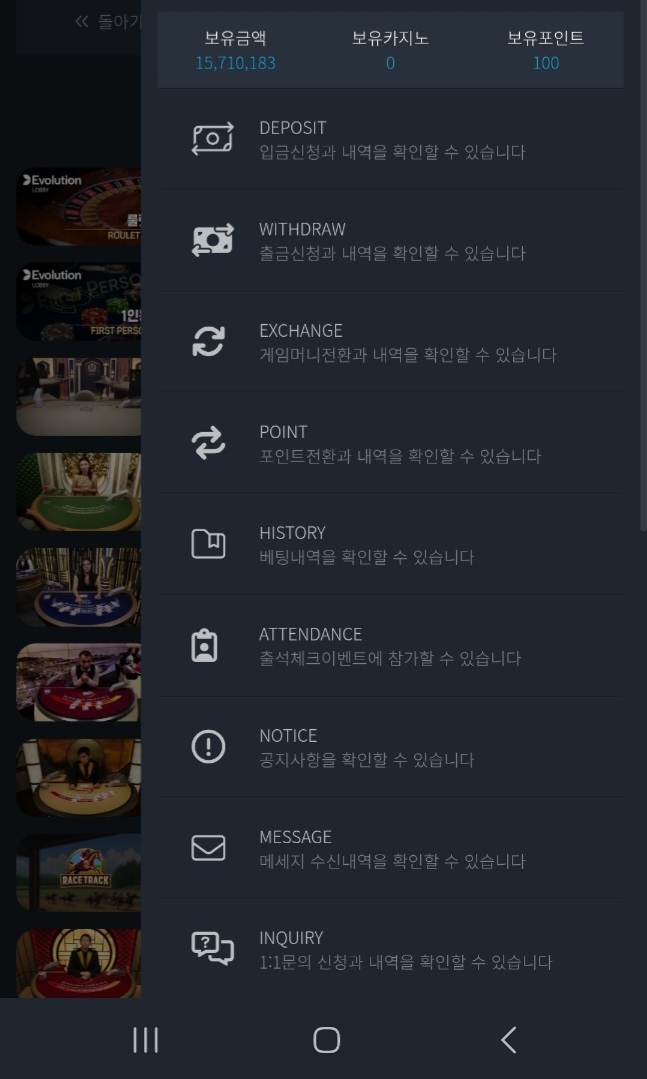Select EXCHANGE game money conversion

(390, 341)
